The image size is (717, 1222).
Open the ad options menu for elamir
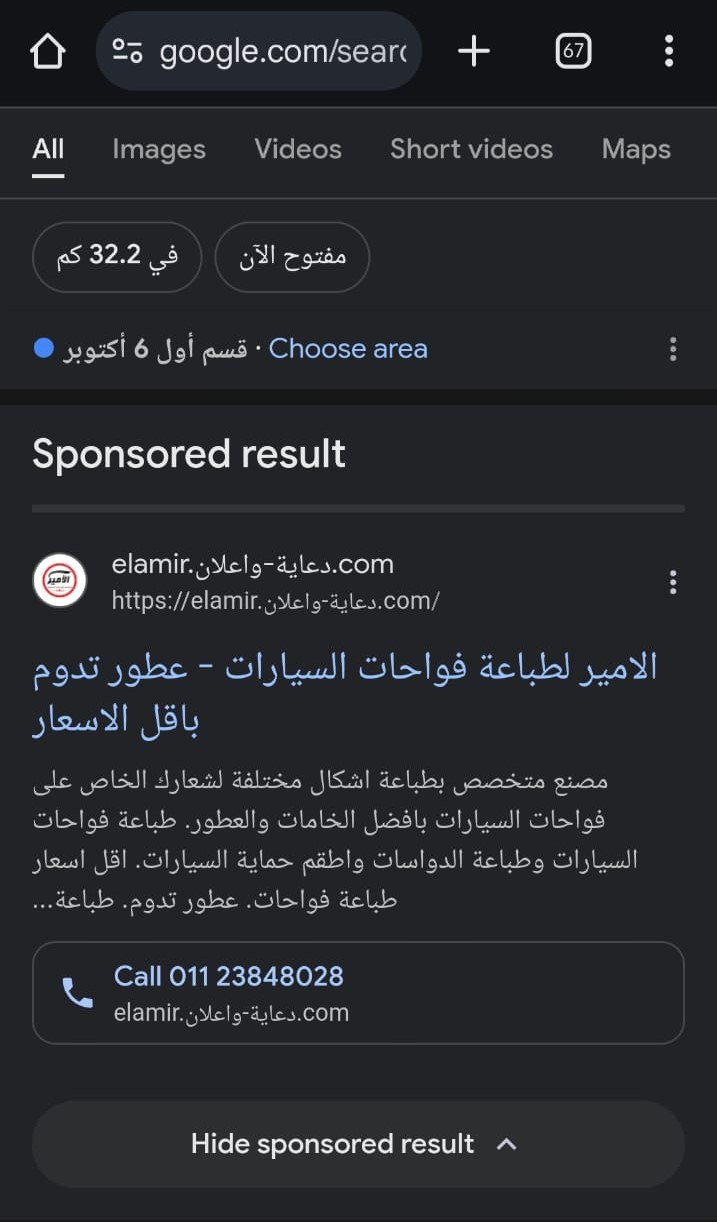click(x=673, y=582)
